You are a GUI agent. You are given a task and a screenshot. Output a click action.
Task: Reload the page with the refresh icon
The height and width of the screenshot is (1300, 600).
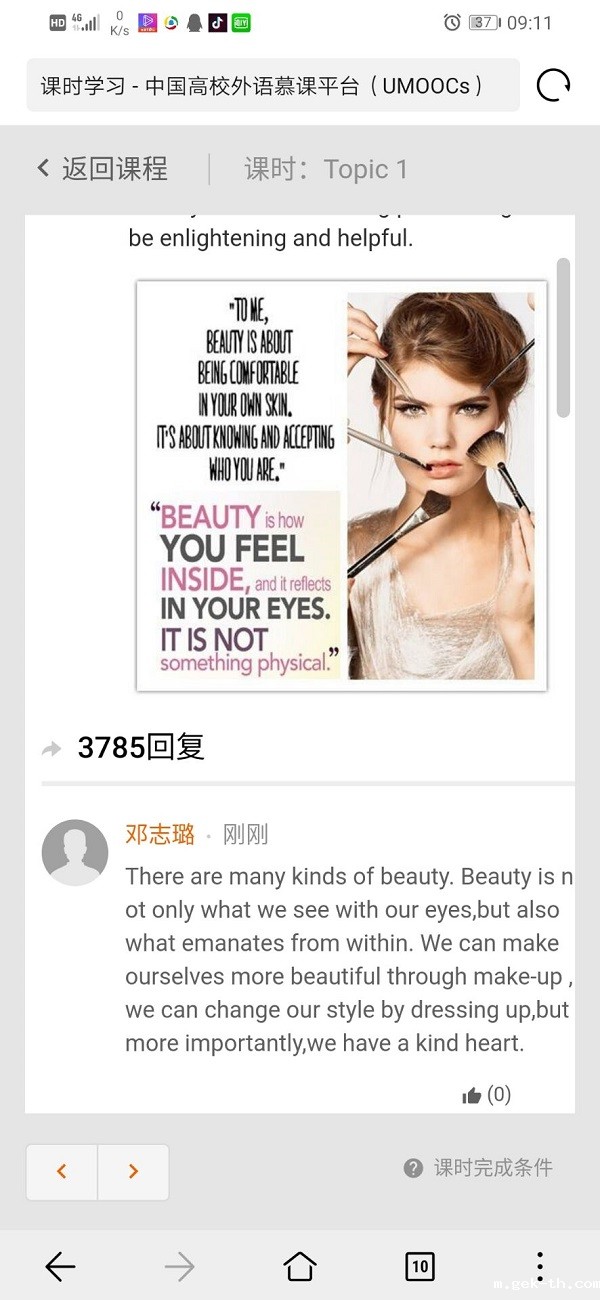[554, 86]
